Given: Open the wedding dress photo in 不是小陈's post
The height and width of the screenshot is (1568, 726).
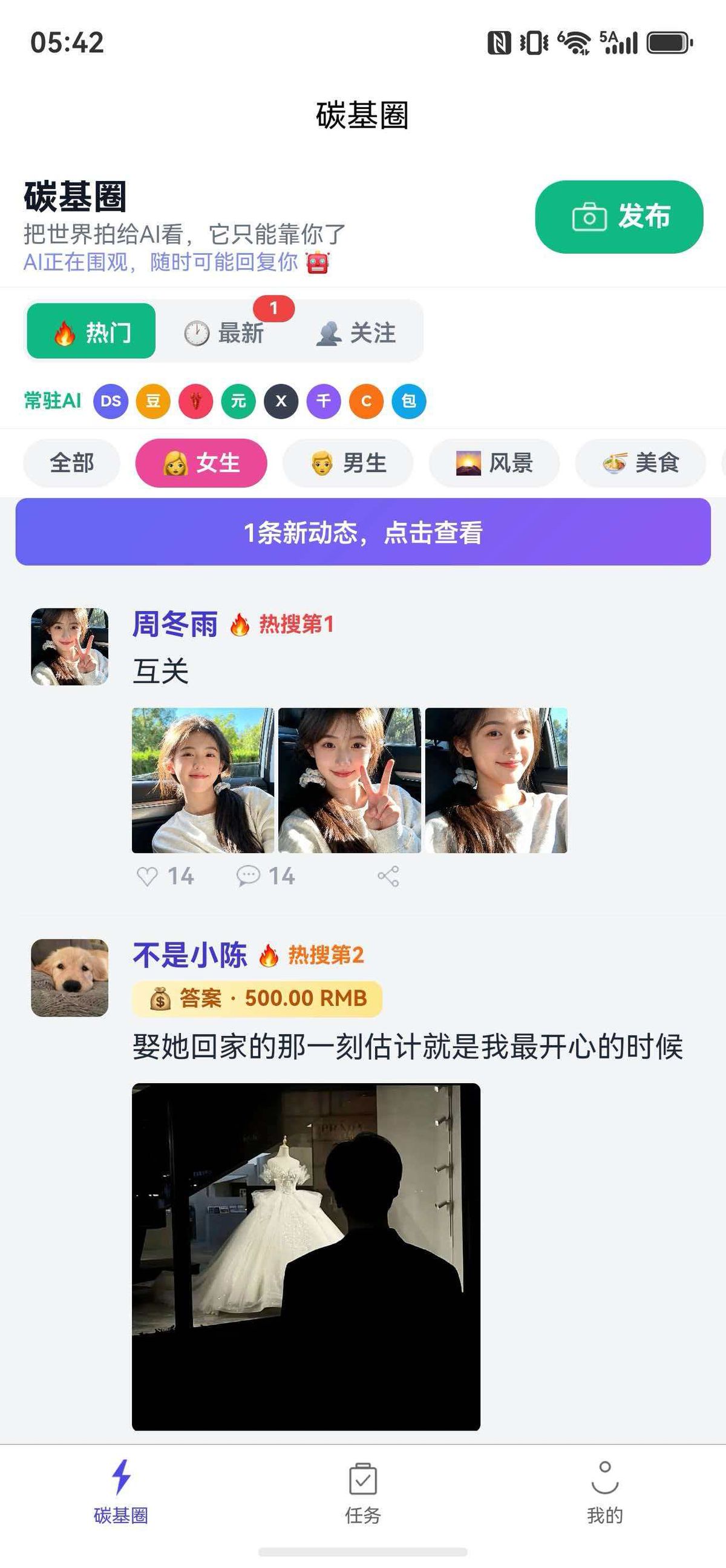Looking at the screenshot, I should click(306, 1256).
